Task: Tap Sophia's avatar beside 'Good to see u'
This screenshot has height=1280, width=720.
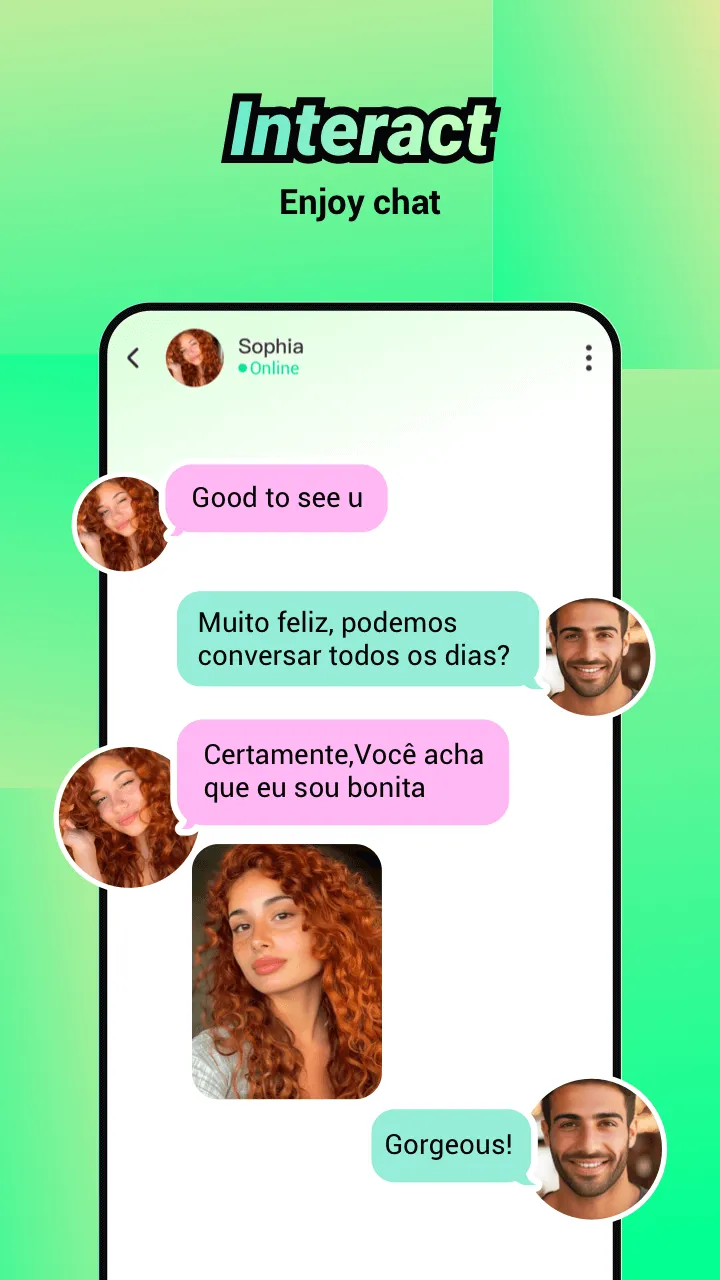Action: pos(121,524)
